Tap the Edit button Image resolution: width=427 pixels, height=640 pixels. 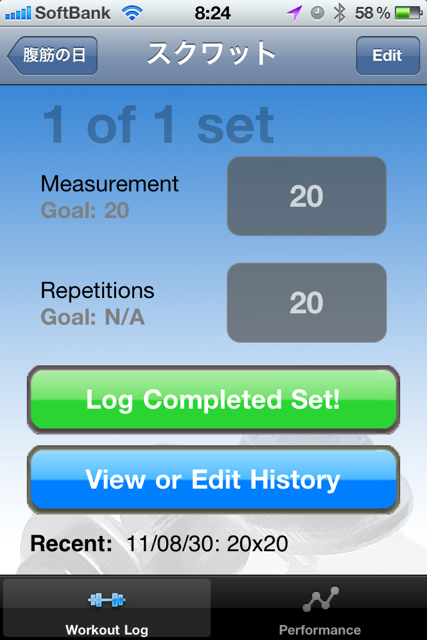tap(387, 56)
